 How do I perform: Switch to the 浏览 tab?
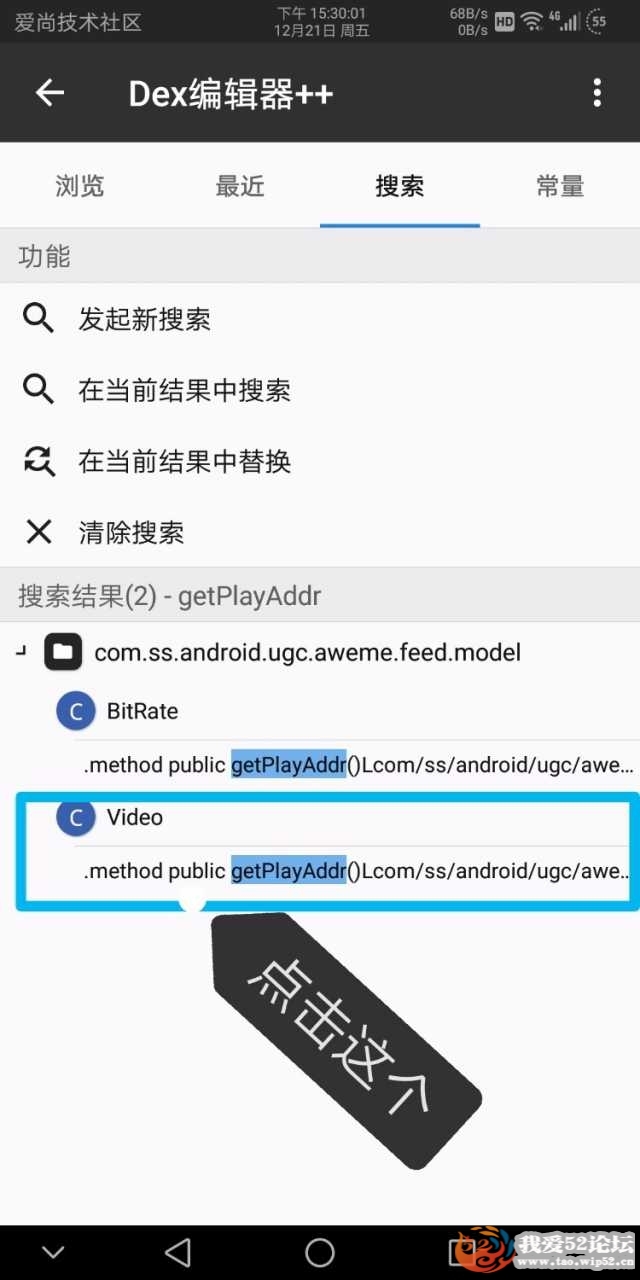pyautogui.click(x=80, y=186)
